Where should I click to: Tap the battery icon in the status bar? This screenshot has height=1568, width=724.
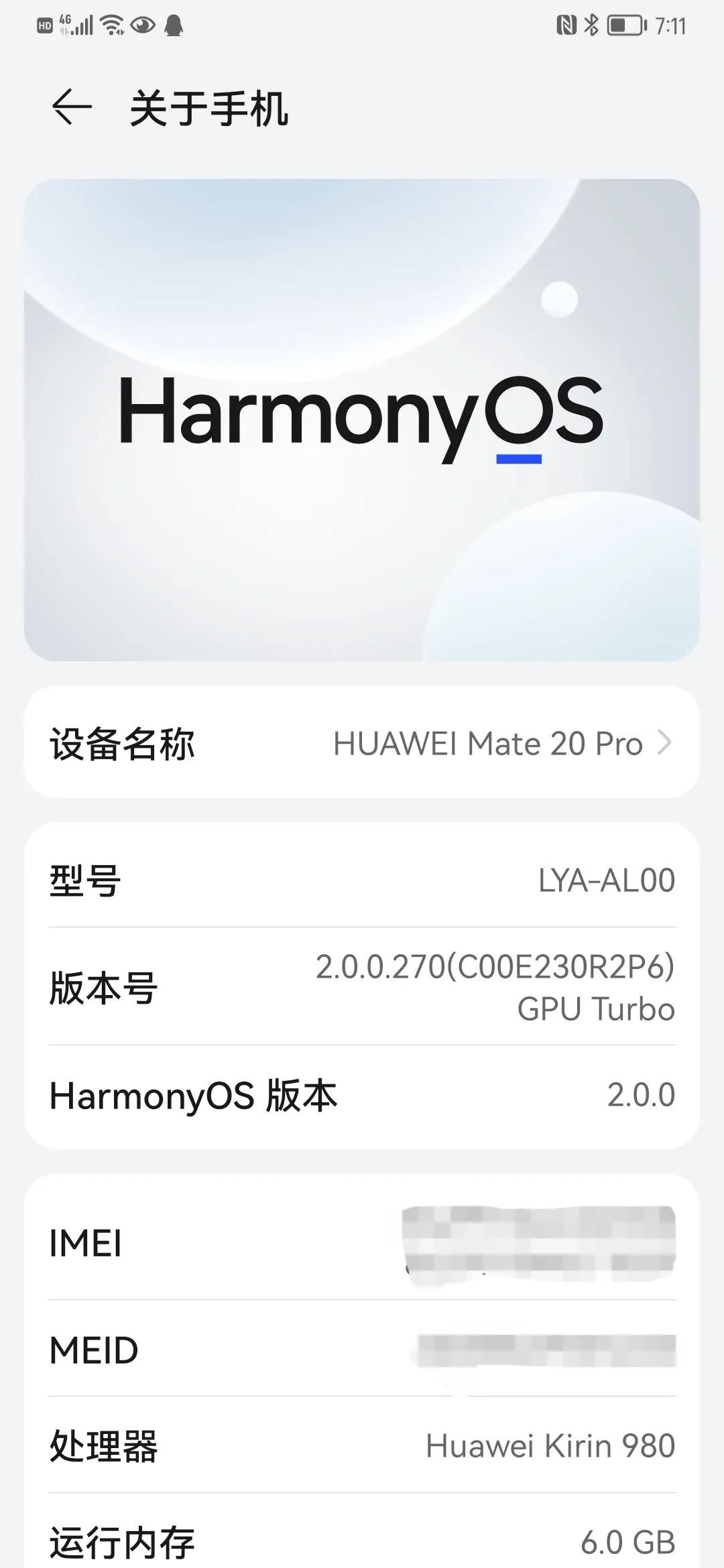pos(626,24)
